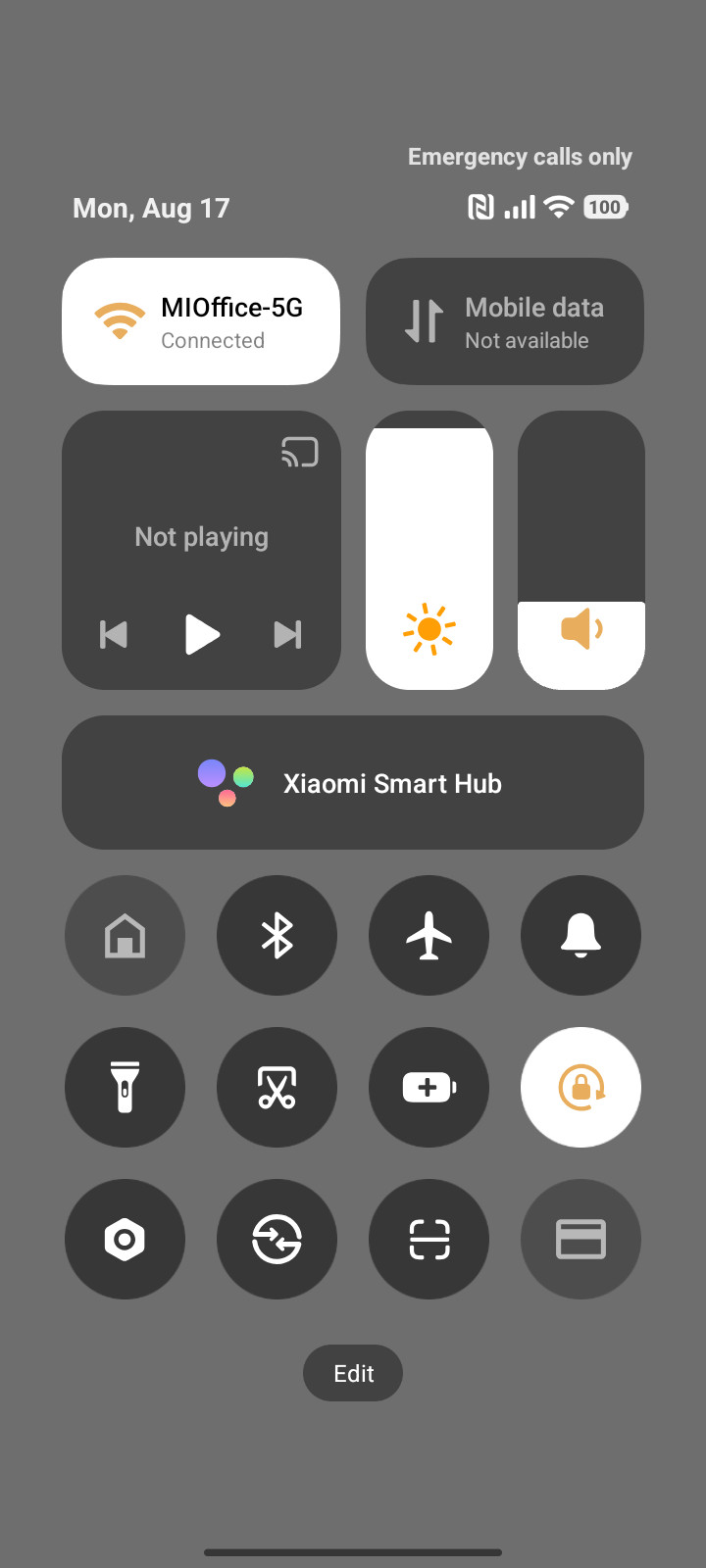The width and height of the screenshot is (706, 1568).
Task: Open the cast icon in media card
Action: point(300,452)
